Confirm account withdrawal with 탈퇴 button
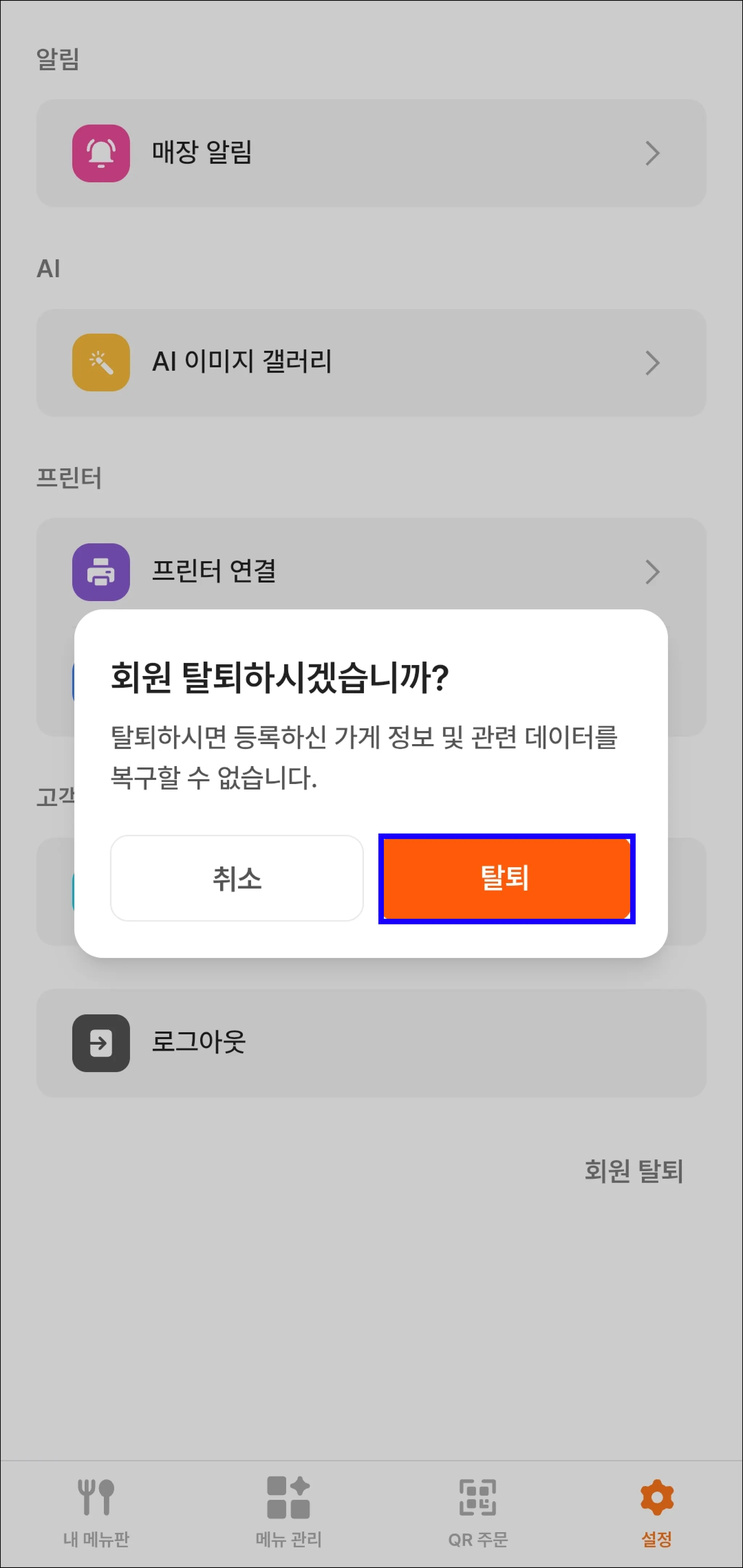The width and height of the screenshot is (743, 1568). point(506,878)
